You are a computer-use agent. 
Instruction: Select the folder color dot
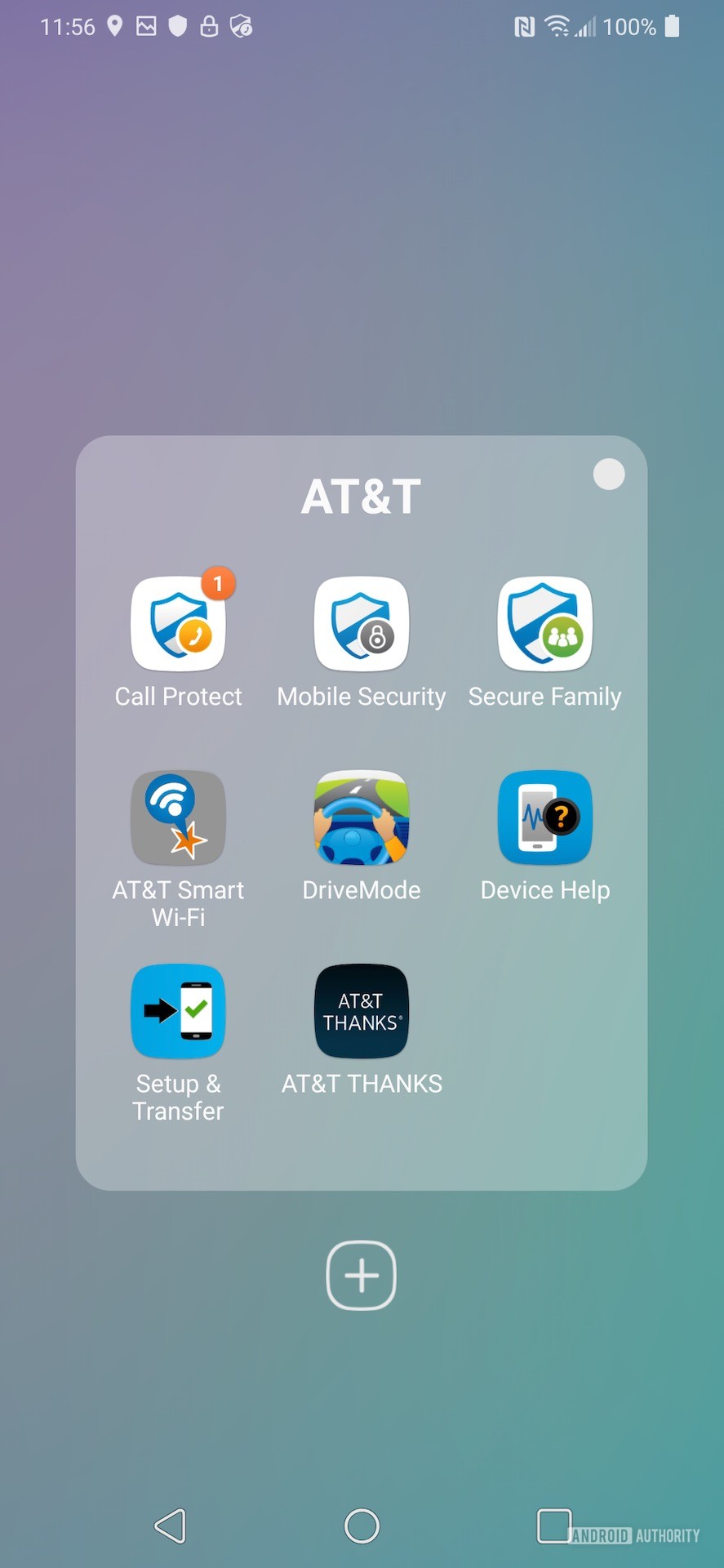pyautogui.click(x=608, y=474)
